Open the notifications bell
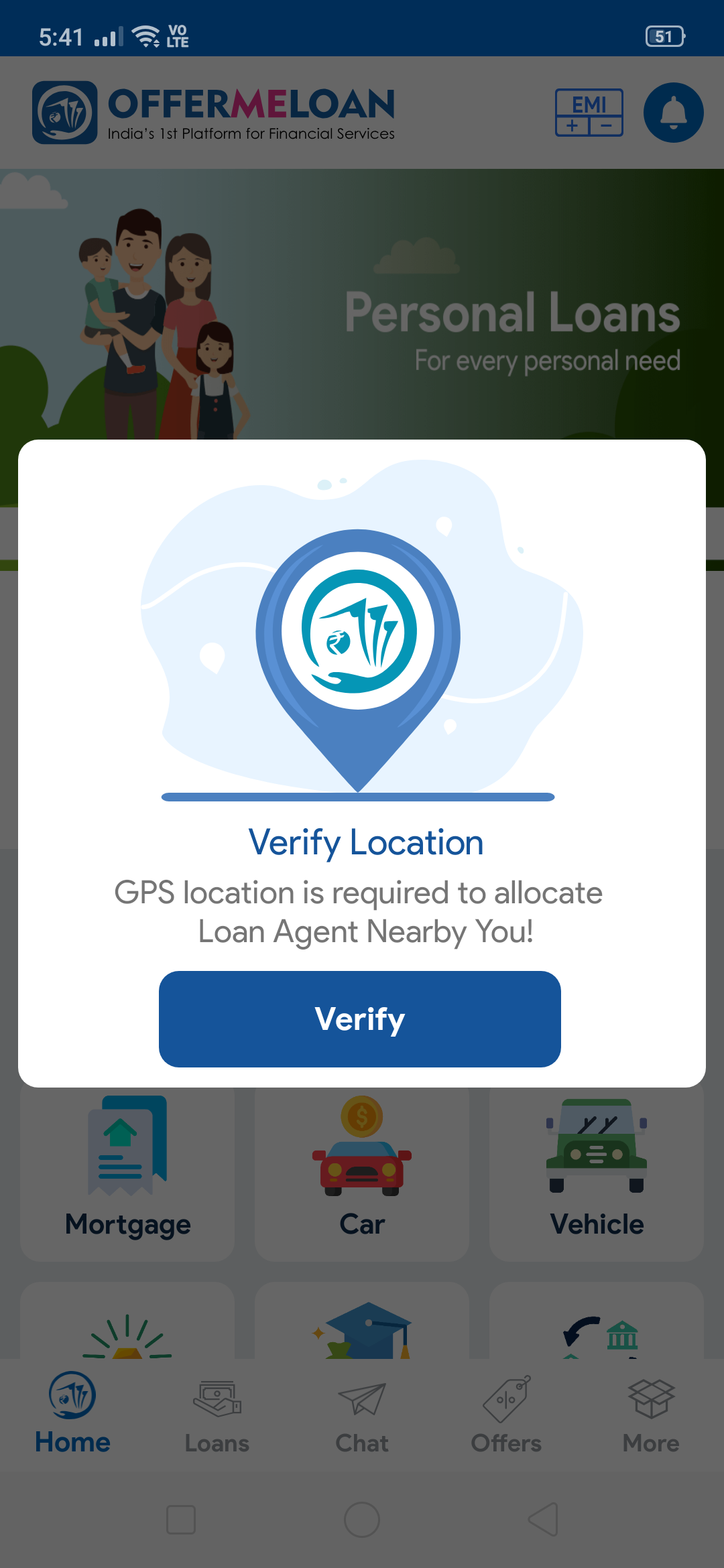 click(673, 113)
